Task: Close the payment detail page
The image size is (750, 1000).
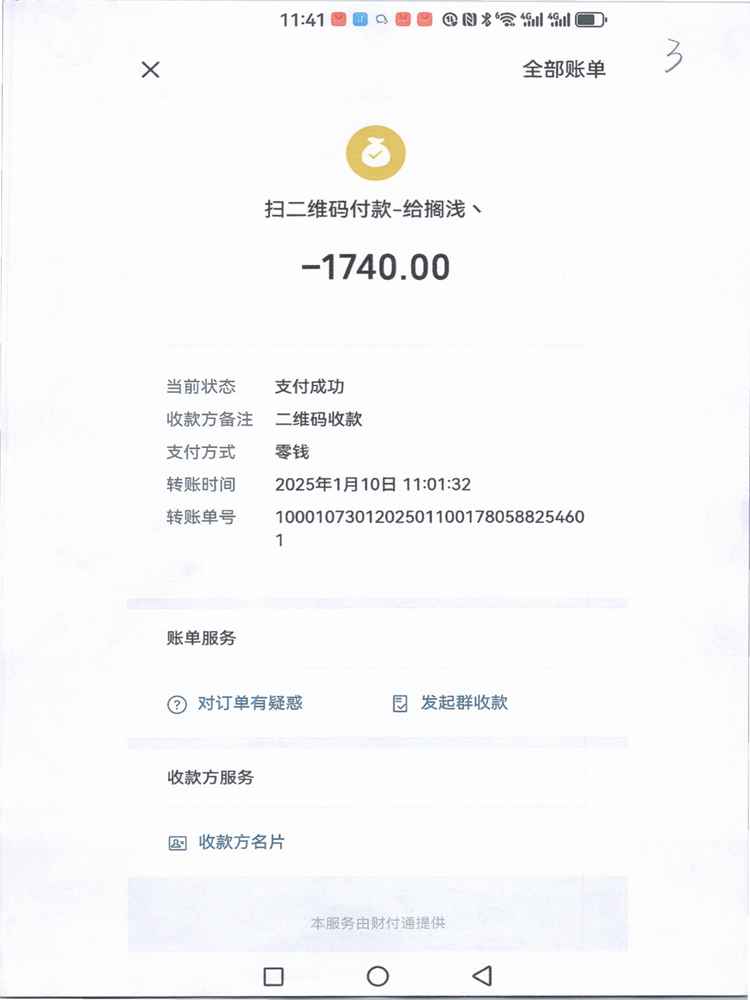Action: [151, 70]
